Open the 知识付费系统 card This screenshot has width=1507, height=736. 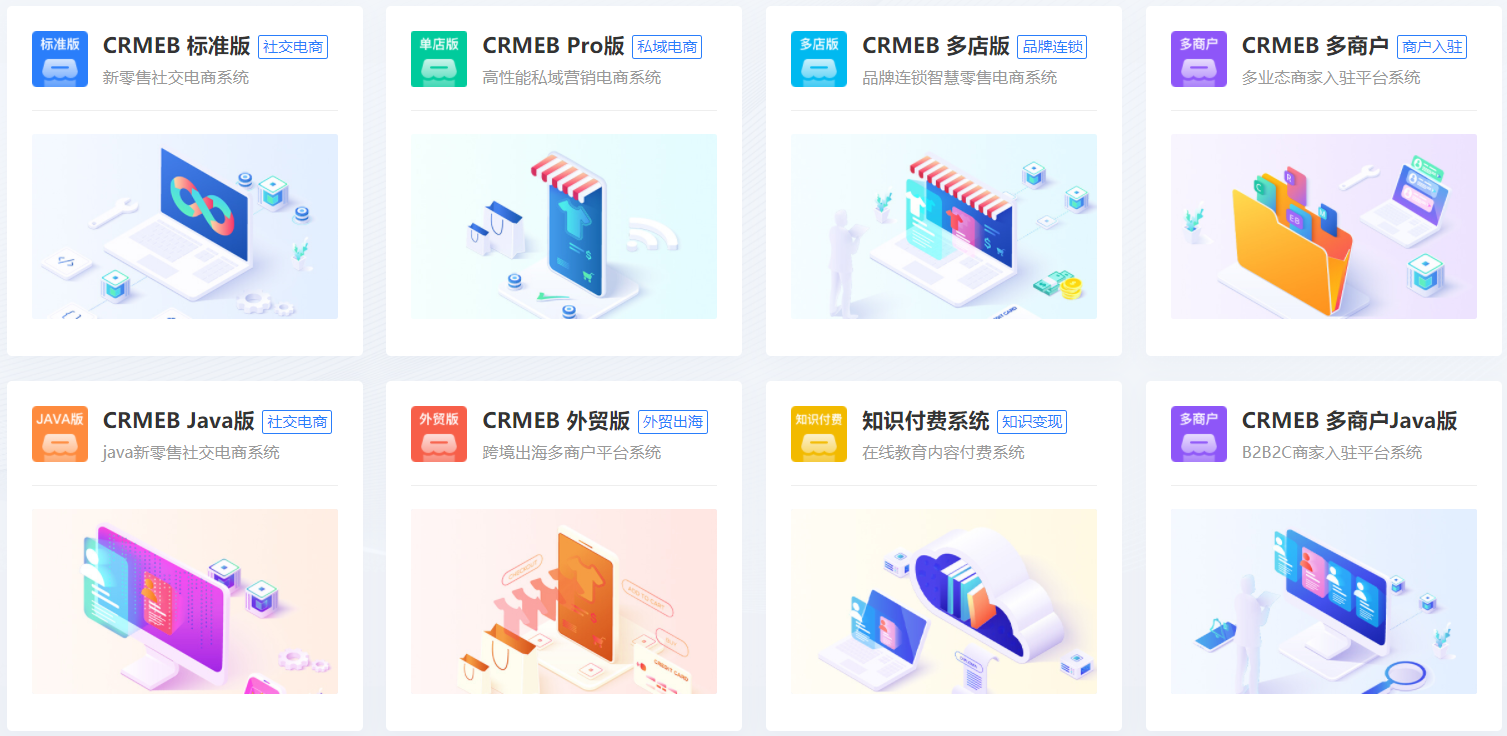[925, 421]
